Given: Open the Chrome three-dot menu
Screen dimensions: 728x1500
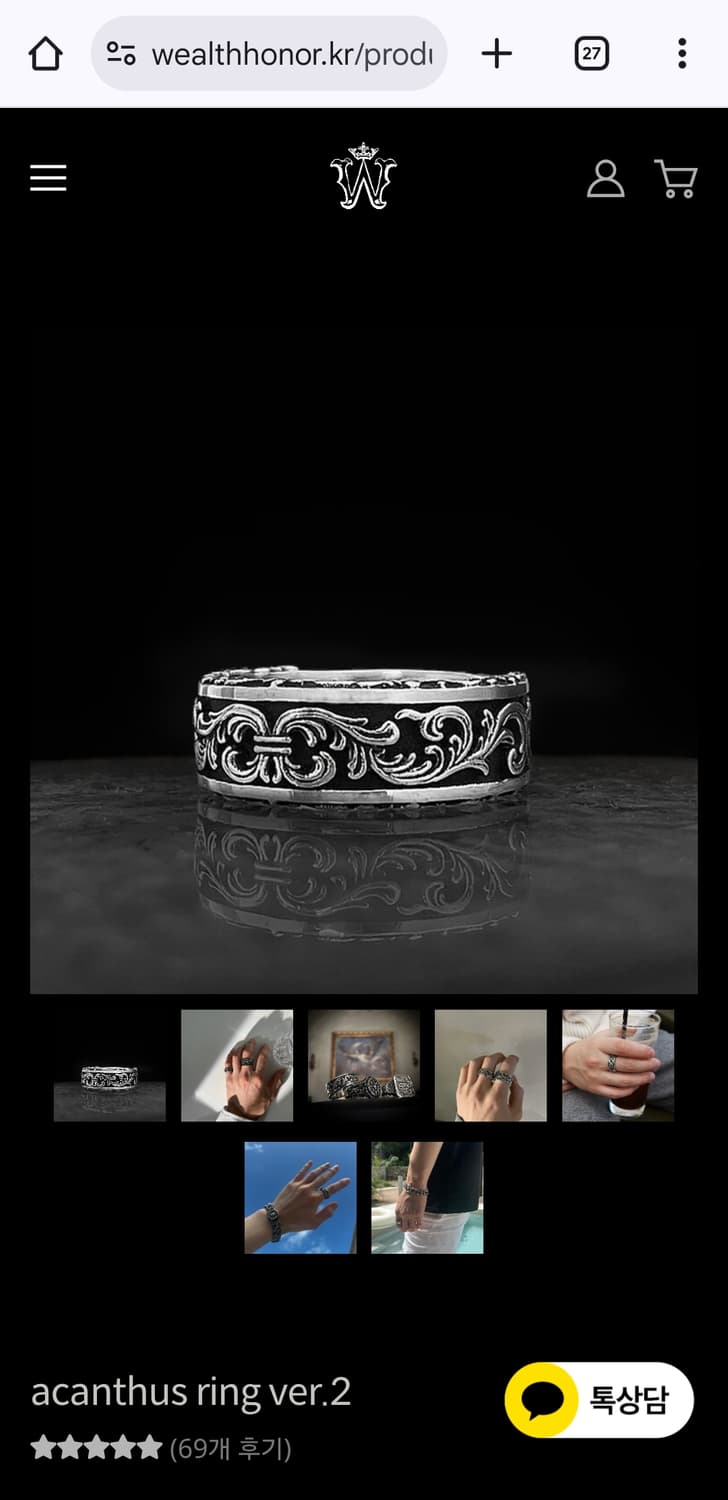Looking at the screenshot, I should click(x=683, y=53).
